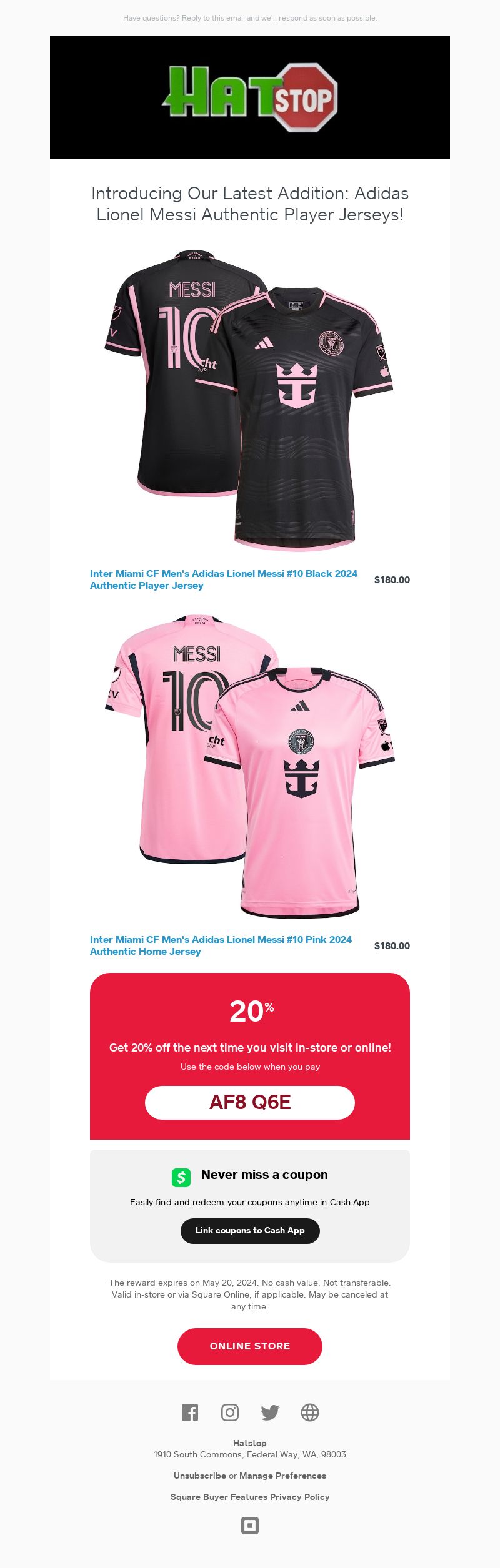
Task: Open the website globe icon
Action: point(310,1413)
